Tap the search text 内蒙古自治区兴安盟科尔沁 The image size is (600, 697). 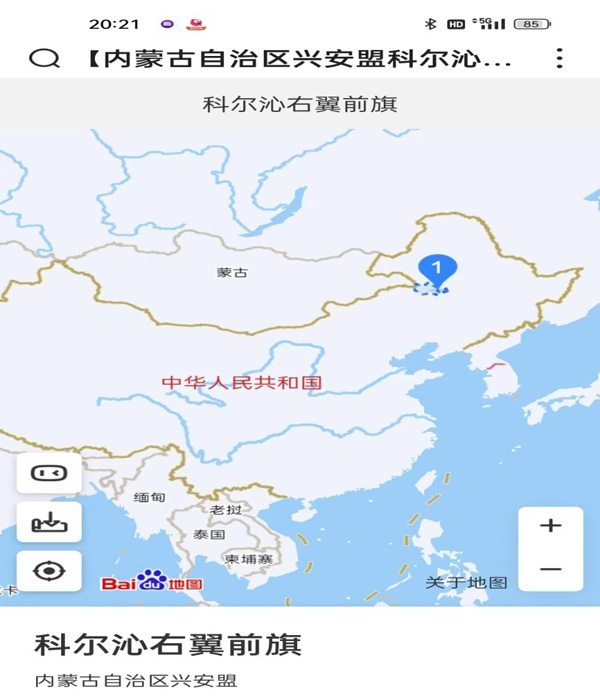point(300,59)
